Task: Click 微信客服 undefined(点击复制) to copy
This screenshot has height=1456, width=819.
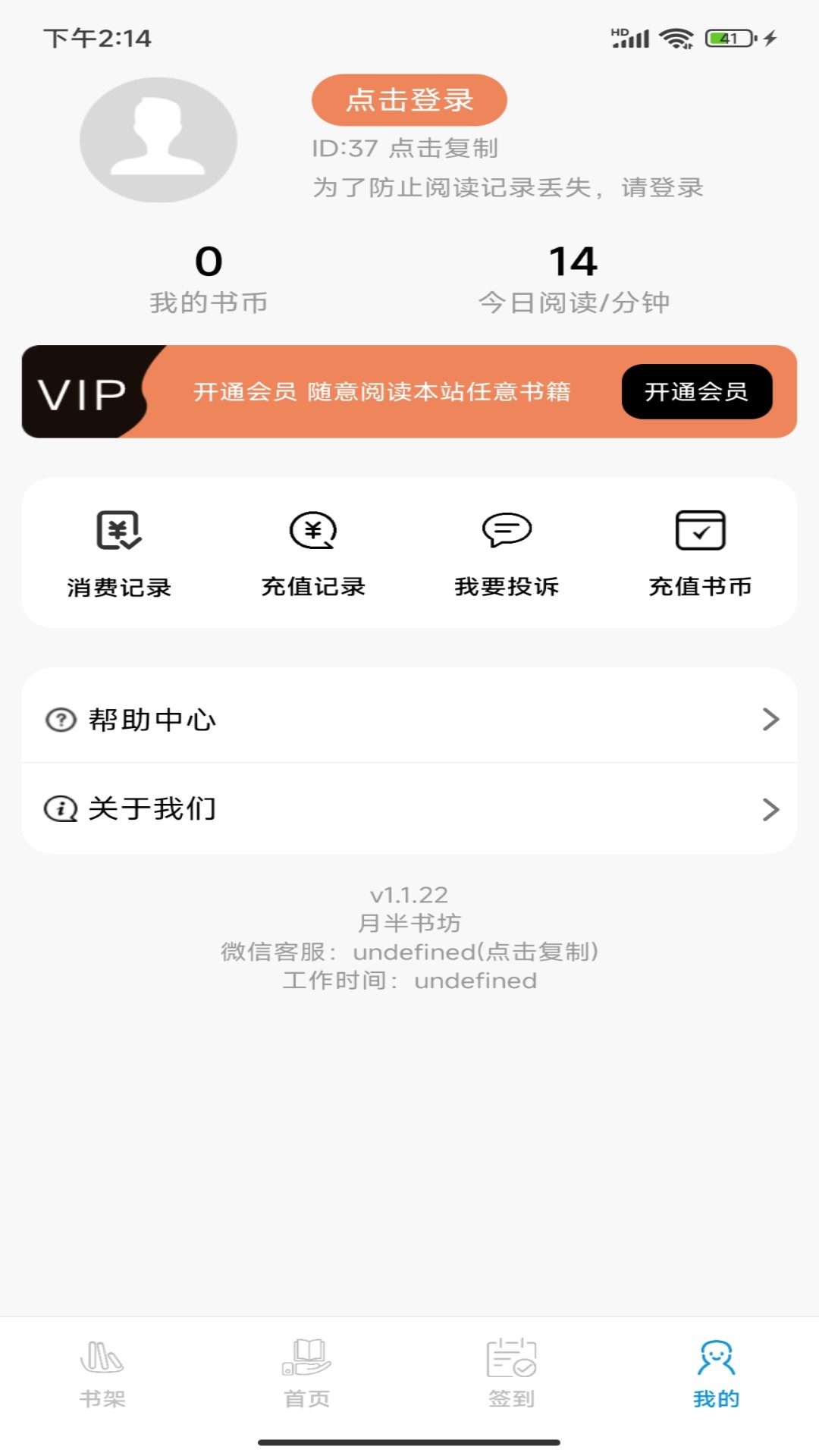Action: tap(409, 950)
